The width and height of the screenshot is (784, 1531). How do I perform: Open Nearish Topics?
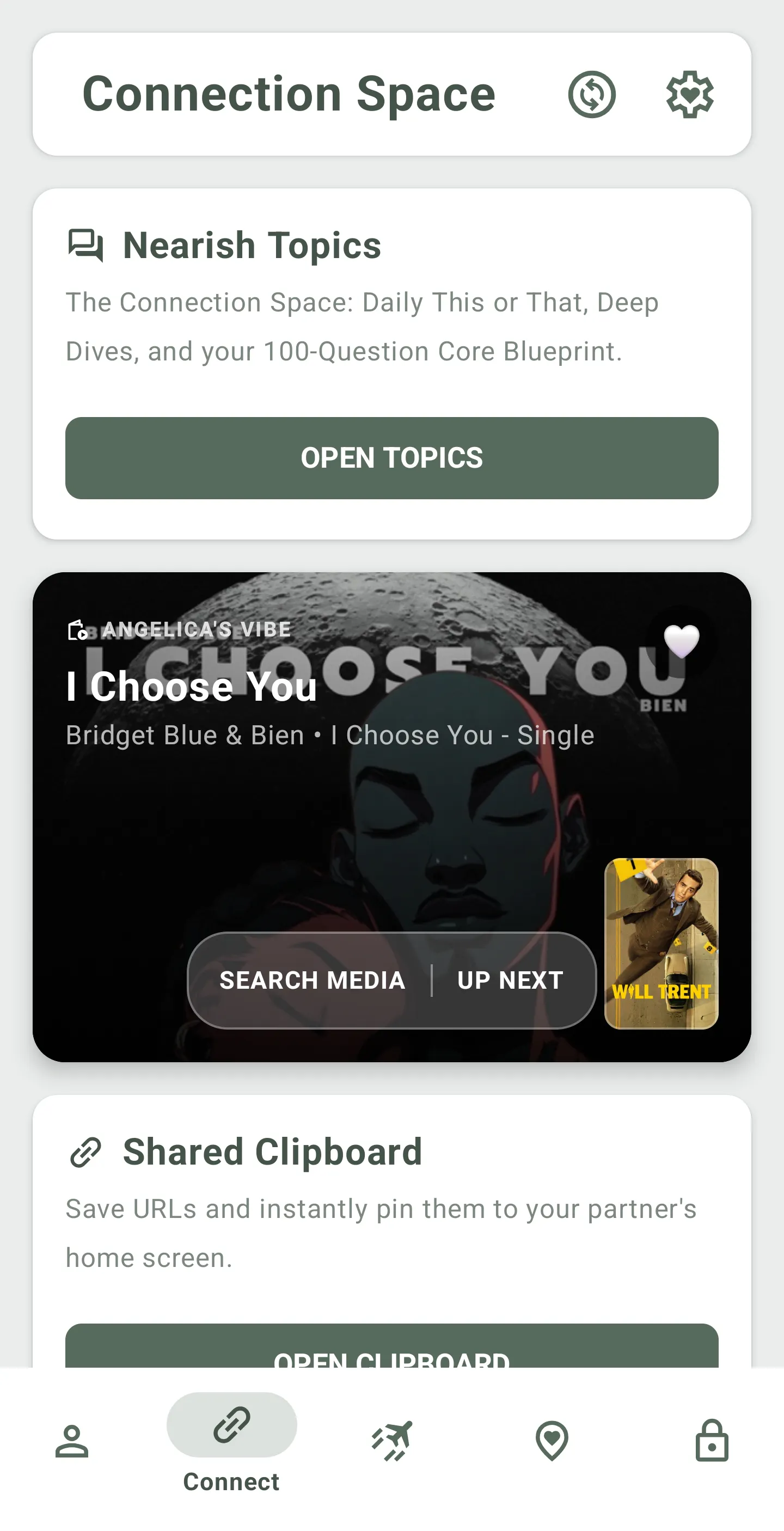(391, 458)
